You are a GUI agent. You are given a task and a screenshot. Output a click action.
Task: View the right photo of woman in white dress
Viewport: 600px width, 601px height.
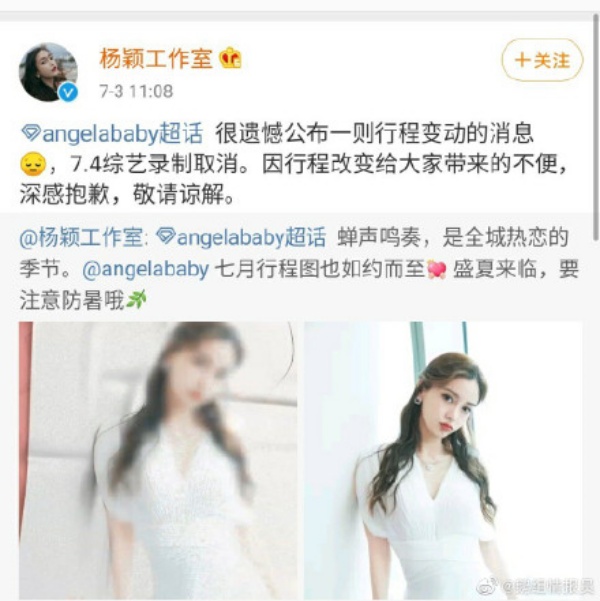tap(442, 459)
